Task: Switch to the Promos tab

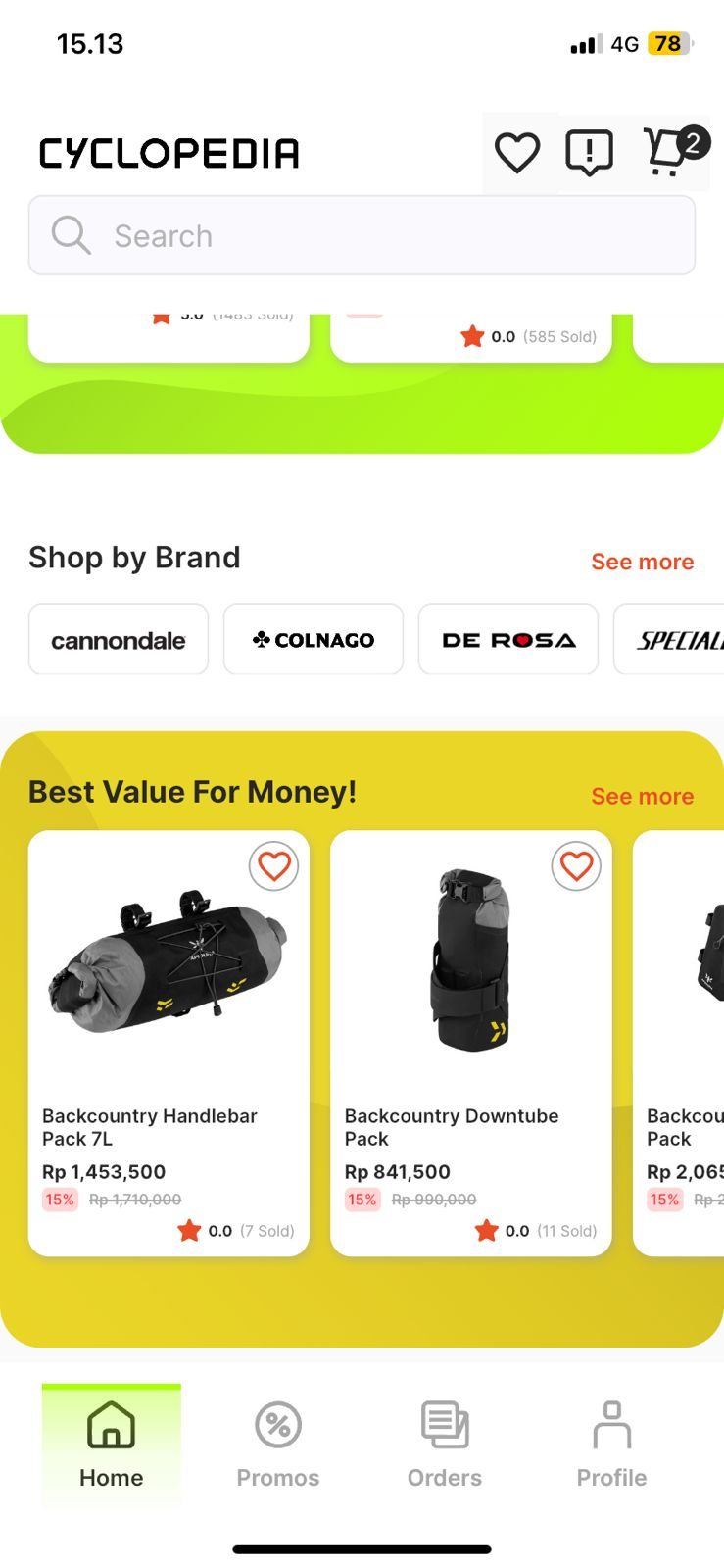Action: 278,1445
